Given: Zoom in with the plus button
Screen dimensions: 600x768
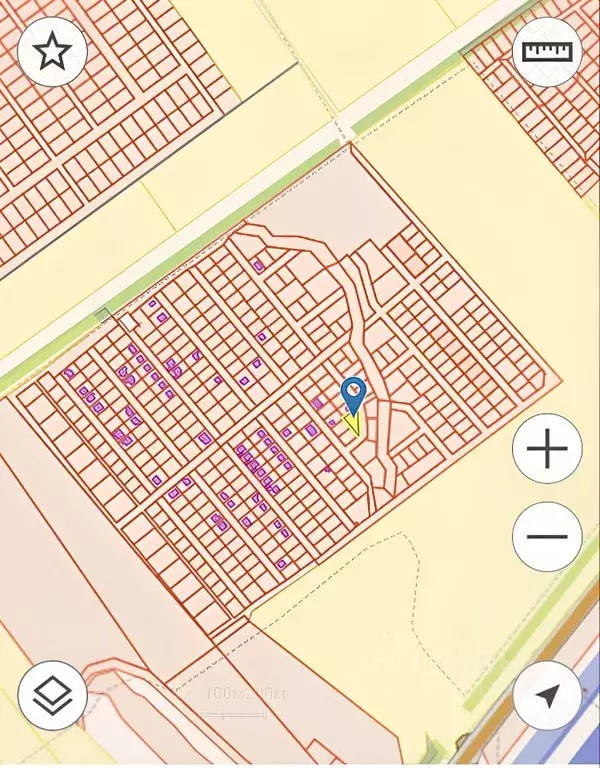Looking at the screenshot, I should coord(547,450).
